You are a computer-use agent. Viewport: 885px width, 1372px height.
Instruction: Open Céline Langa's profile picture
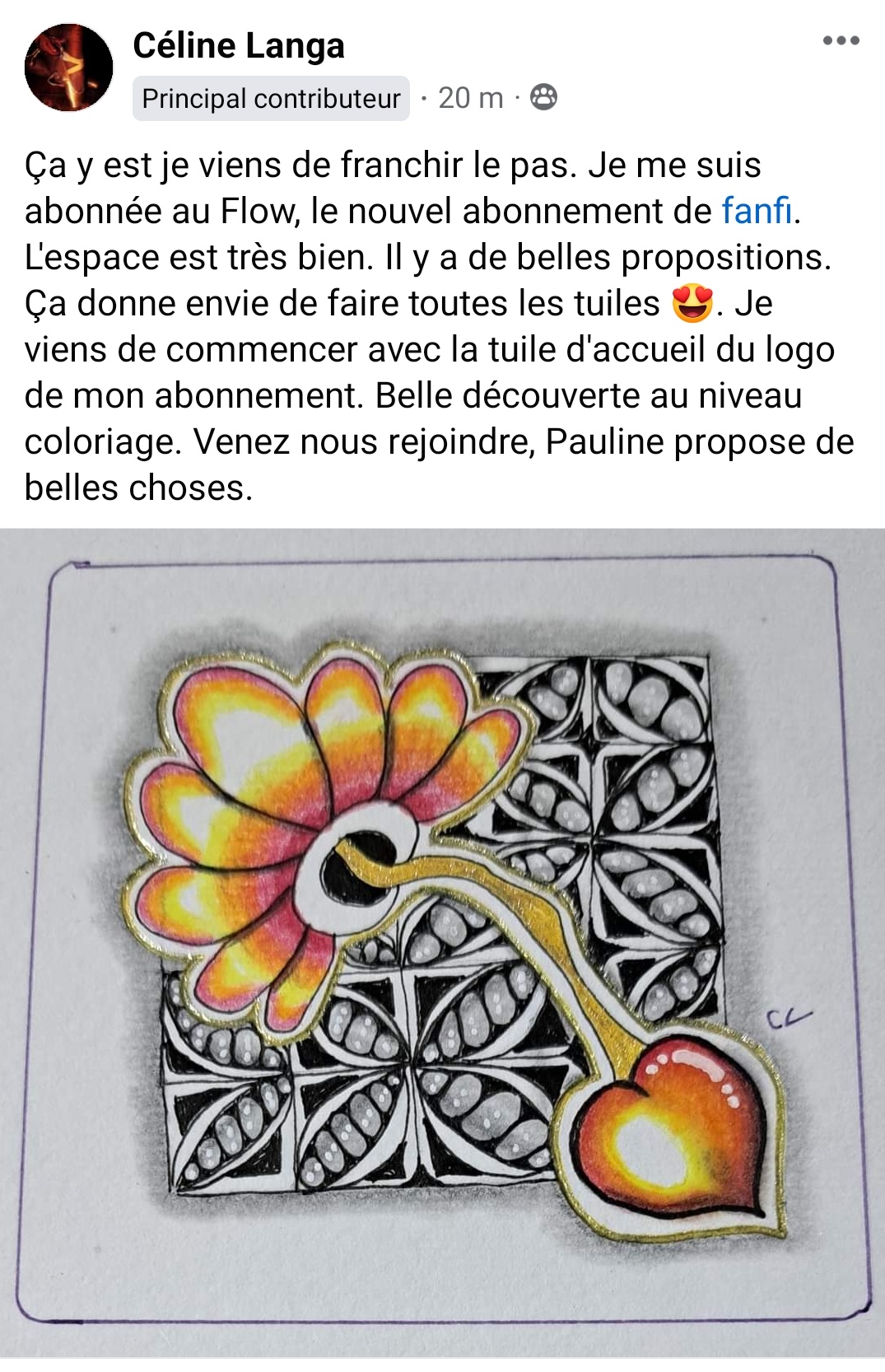(x=68, y=68)
